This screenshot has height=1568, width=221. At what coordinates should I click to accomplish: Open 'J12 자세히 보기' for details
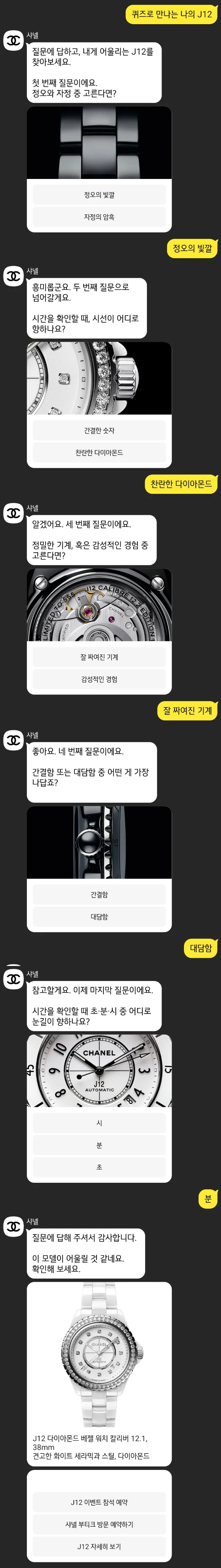(x=99, y=1546)
